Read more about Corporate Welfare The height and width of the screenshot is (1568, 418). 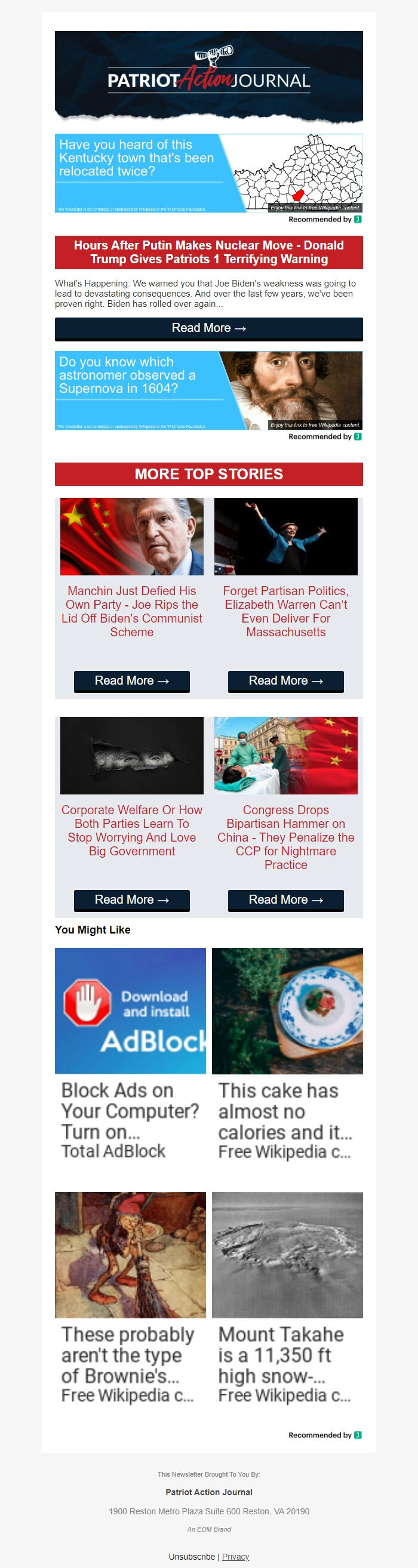coord(131,899)
